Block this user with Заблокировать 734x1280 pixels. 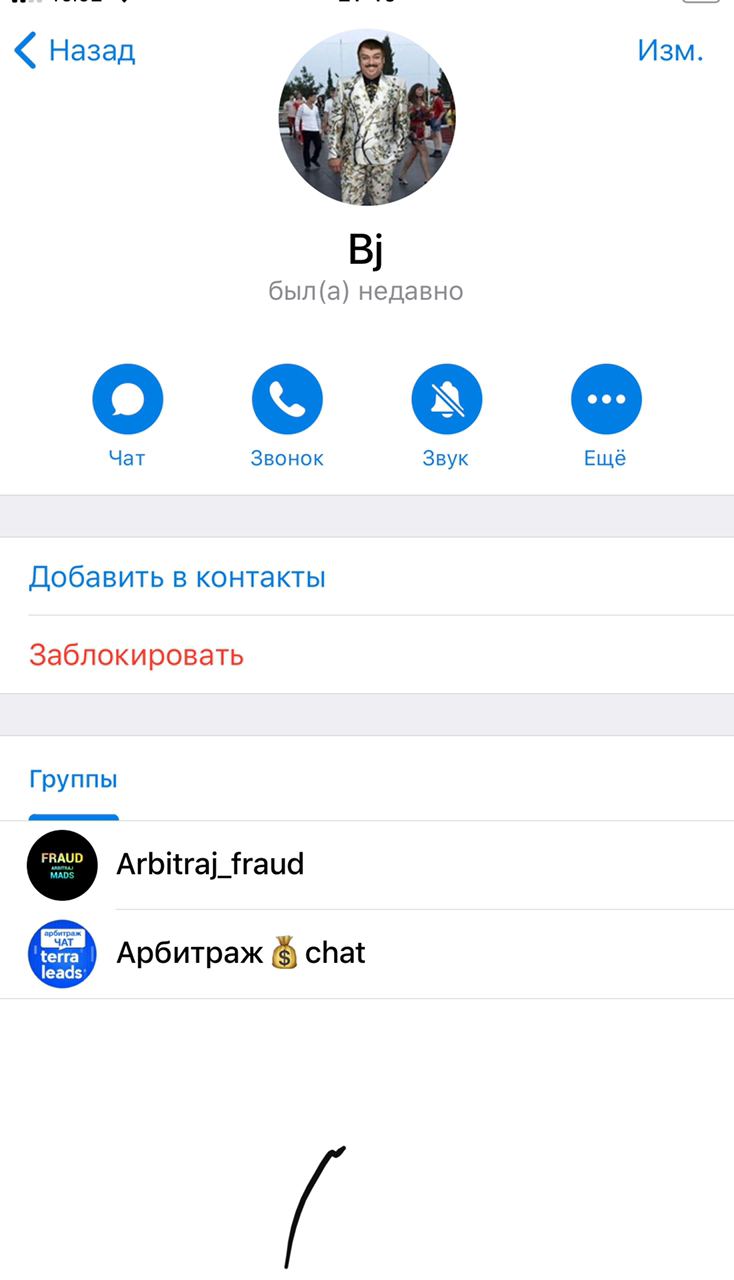[136, 655]
